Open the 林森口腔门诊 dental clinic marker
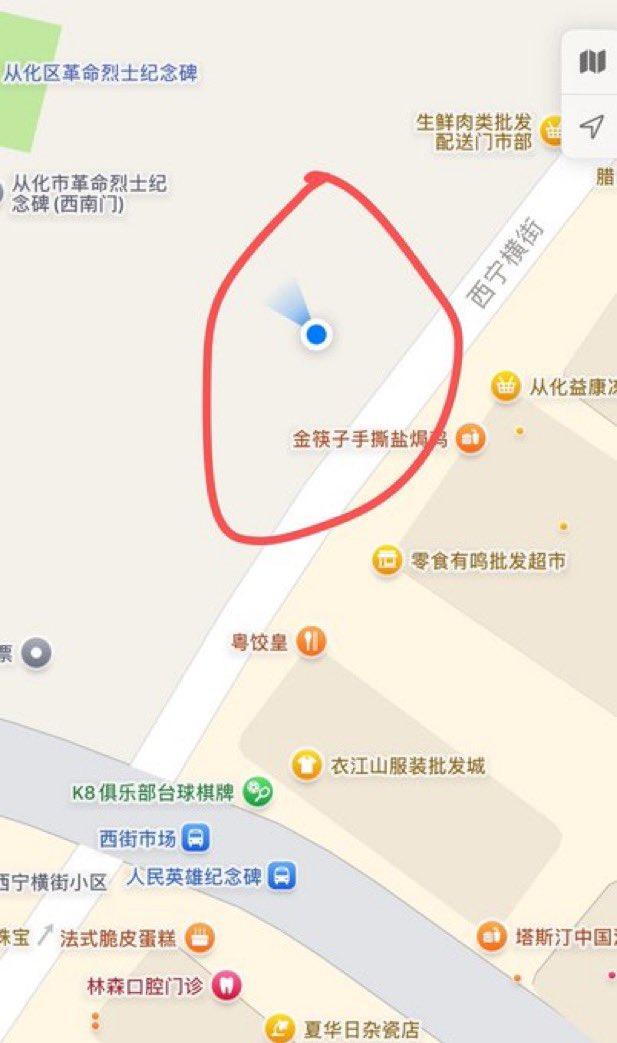The image size is (617, 1043). click(x=227, y=986)
